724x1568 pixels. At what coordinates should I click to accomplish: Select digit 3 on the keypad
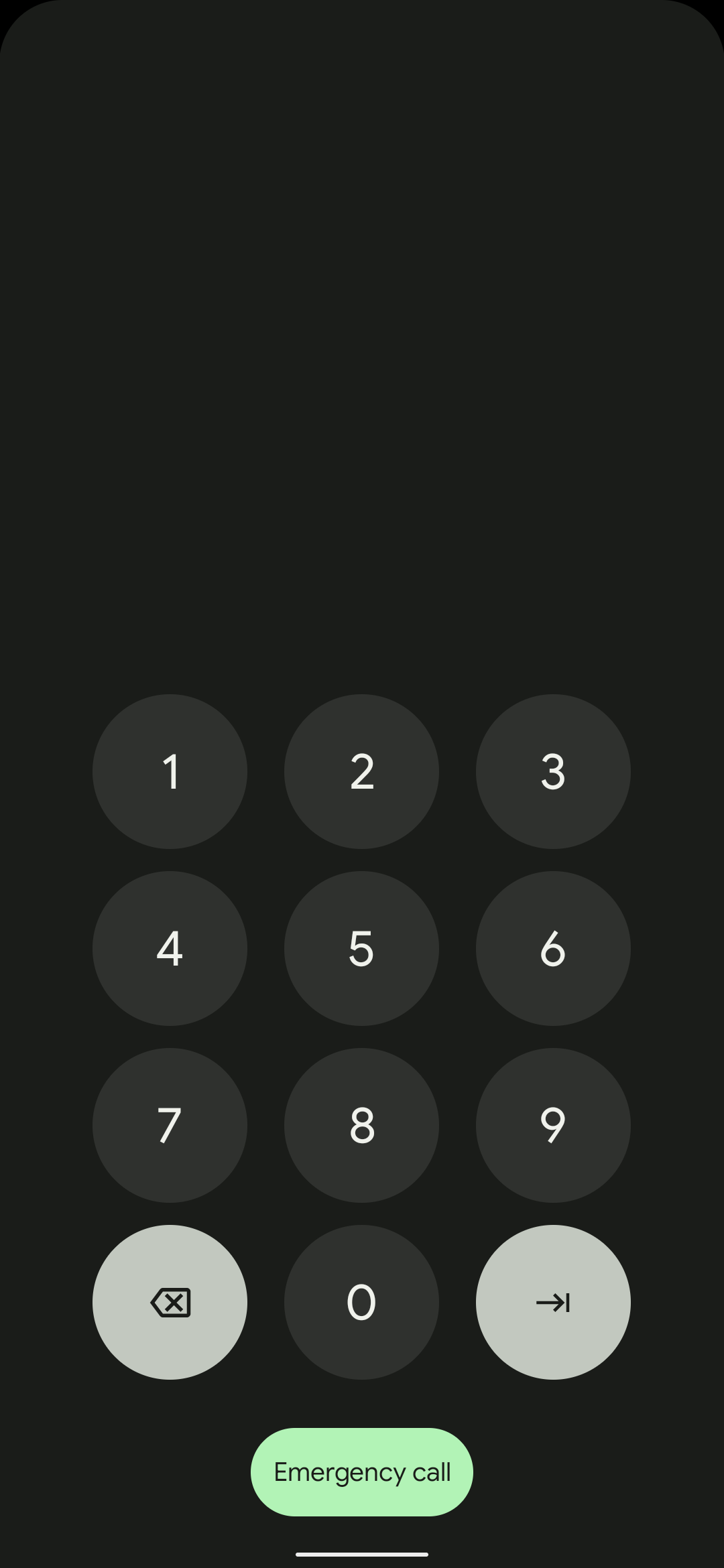pyautogui.click(x=553, y=771)
